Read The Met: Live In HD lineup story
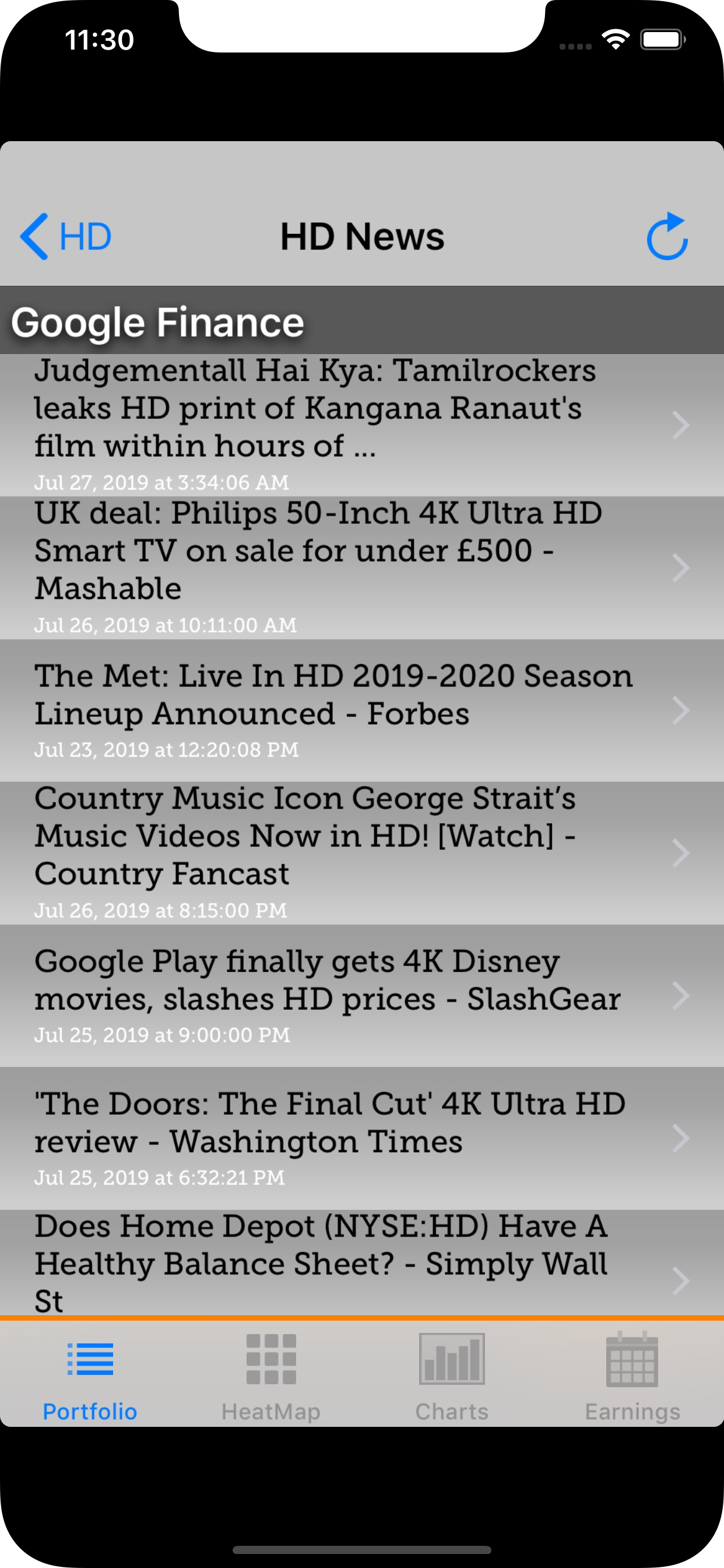The image size is (724, 1568). pos(362,710)
